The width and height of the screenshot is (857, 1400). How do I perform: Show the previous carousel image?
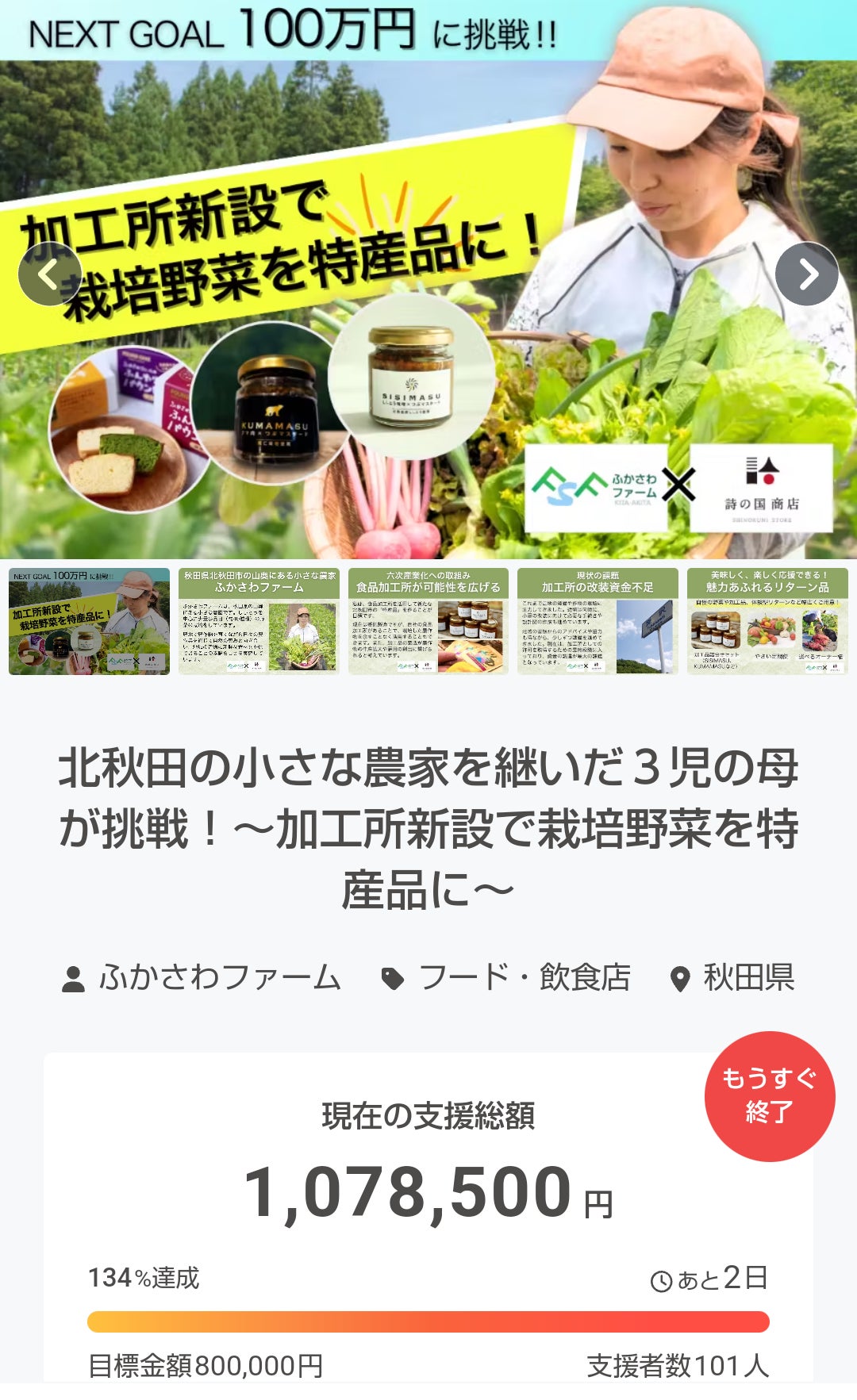click(x=49, y=274)
